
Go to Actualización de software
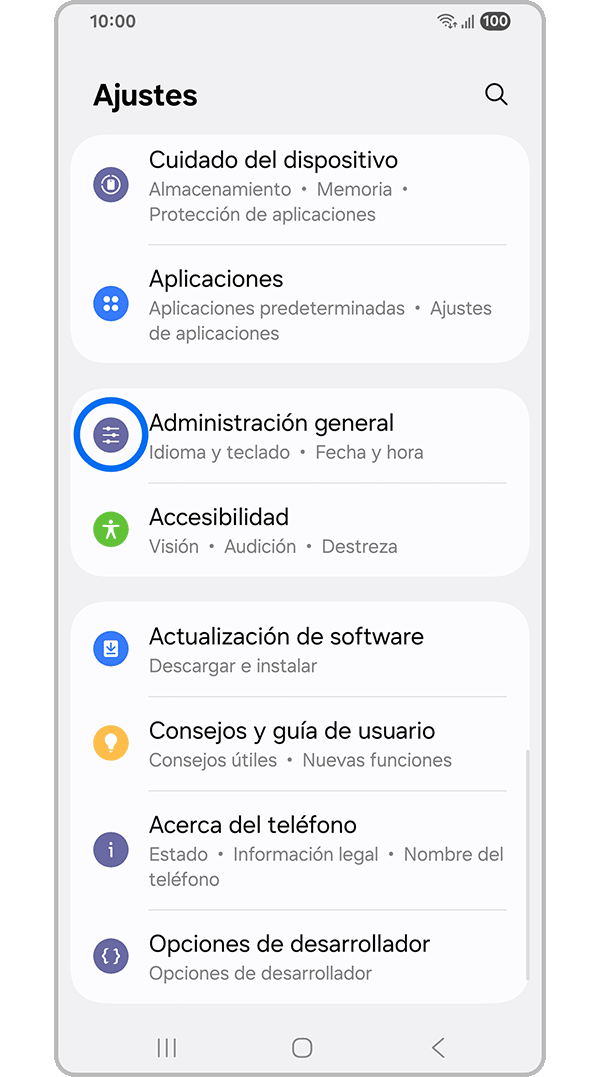300,650
